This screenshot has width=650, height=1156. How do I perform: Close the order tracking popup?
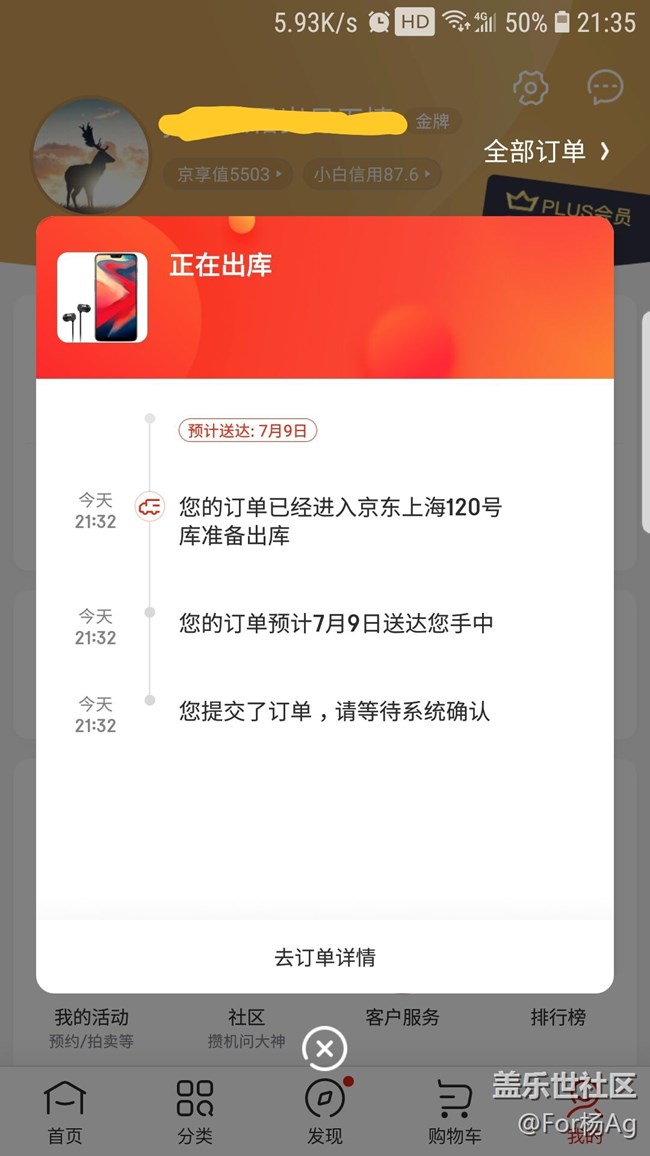[324, 1049]
